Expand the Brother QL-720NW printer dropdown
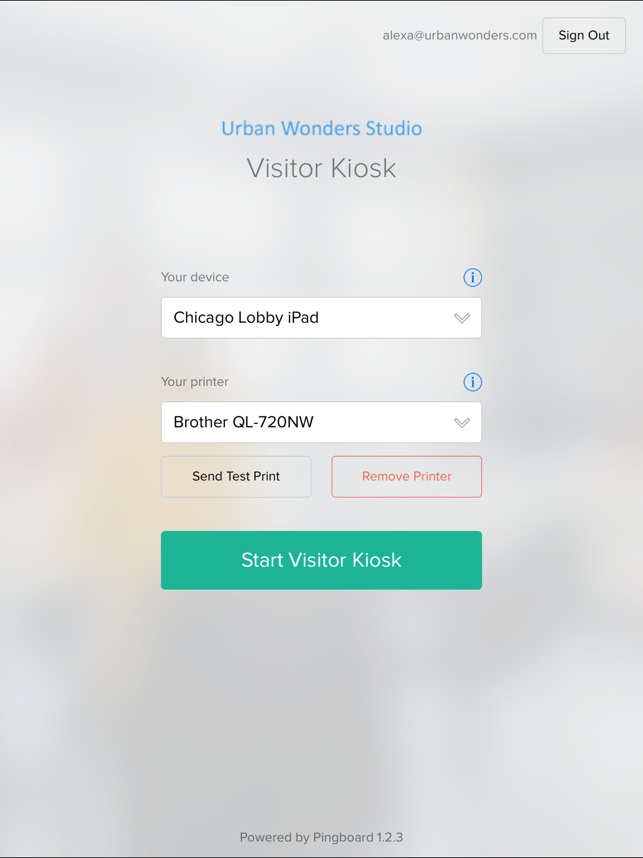 (x=461, y=423)
